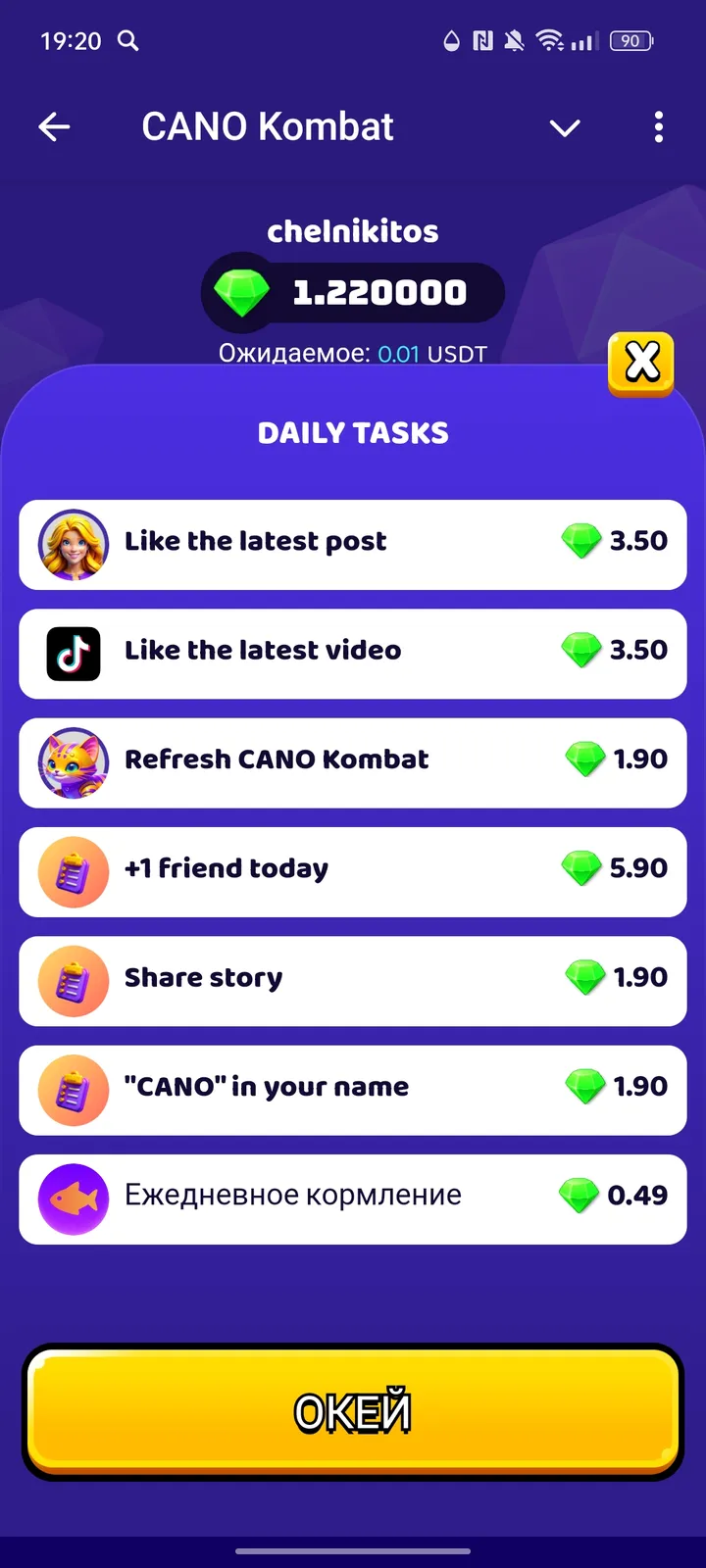This screenshot has width=706, height=1568.
Task: Tap the clipboard icon on Share story task
Action: click(73, 981)
